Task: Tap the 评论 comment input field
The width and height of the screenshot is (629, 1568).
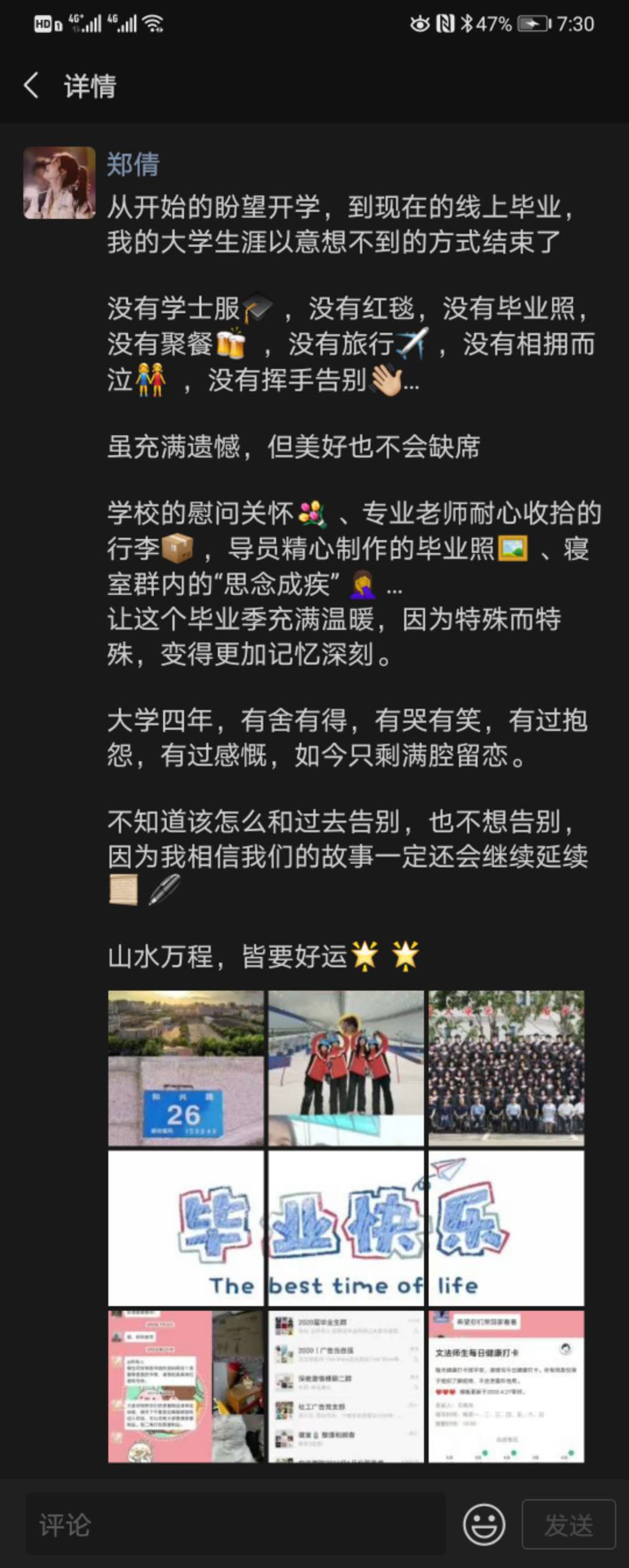Action: tap(235, 1525)
